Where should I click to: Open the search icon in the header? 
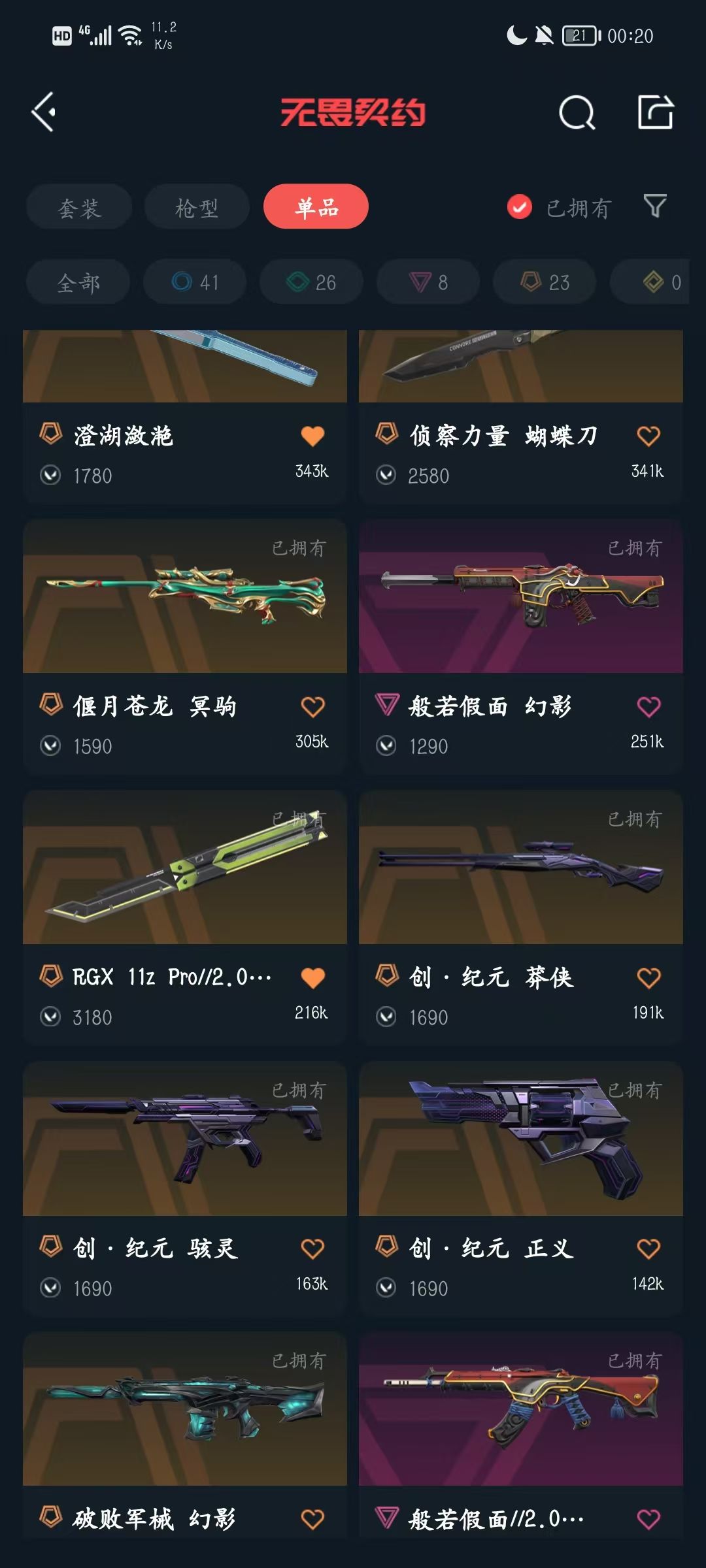click(x=577, y=112)
